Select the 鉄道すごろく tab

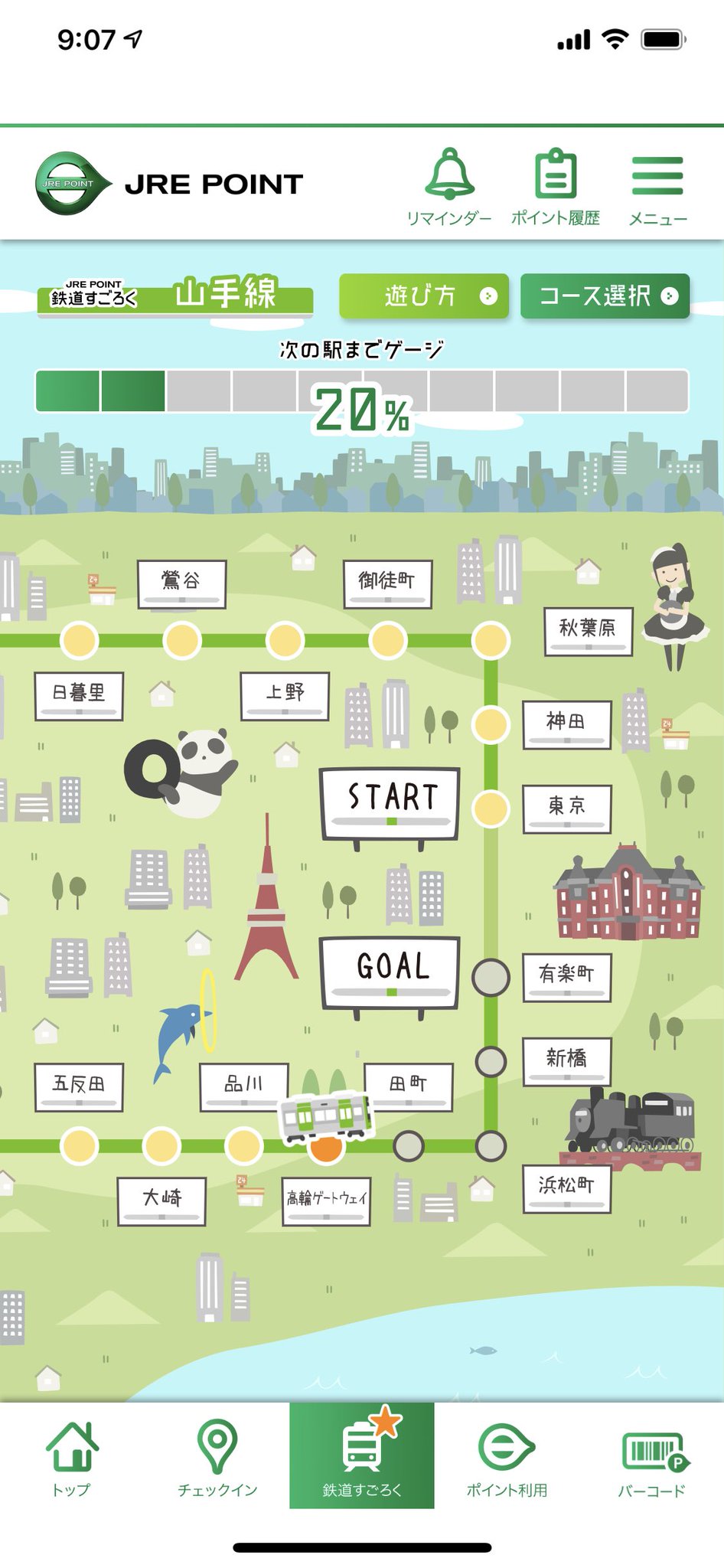pyautogui.click(x=362, y=1455)
